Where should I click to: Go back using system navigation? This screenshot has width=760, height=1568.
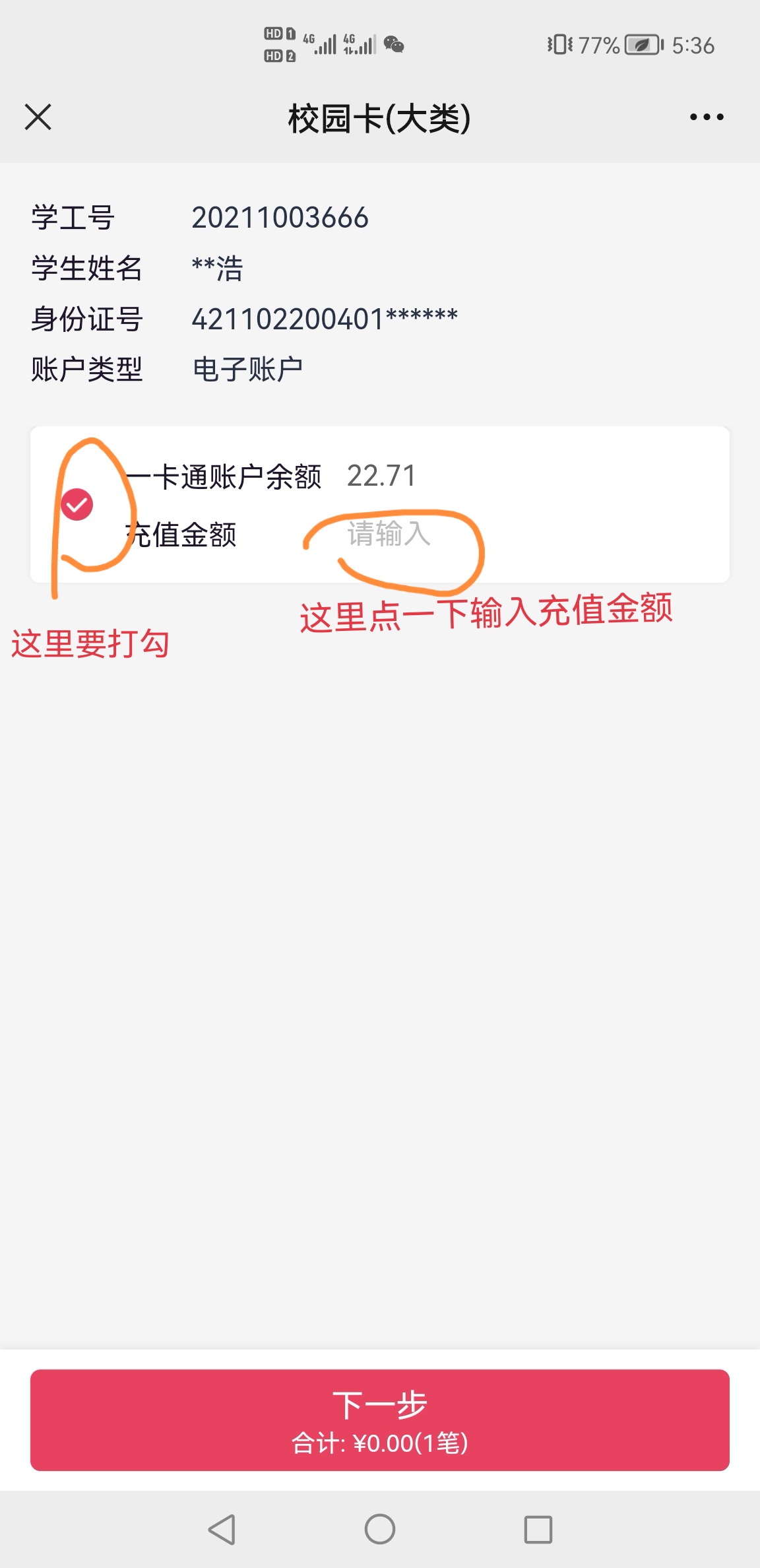coord(222,1529)
